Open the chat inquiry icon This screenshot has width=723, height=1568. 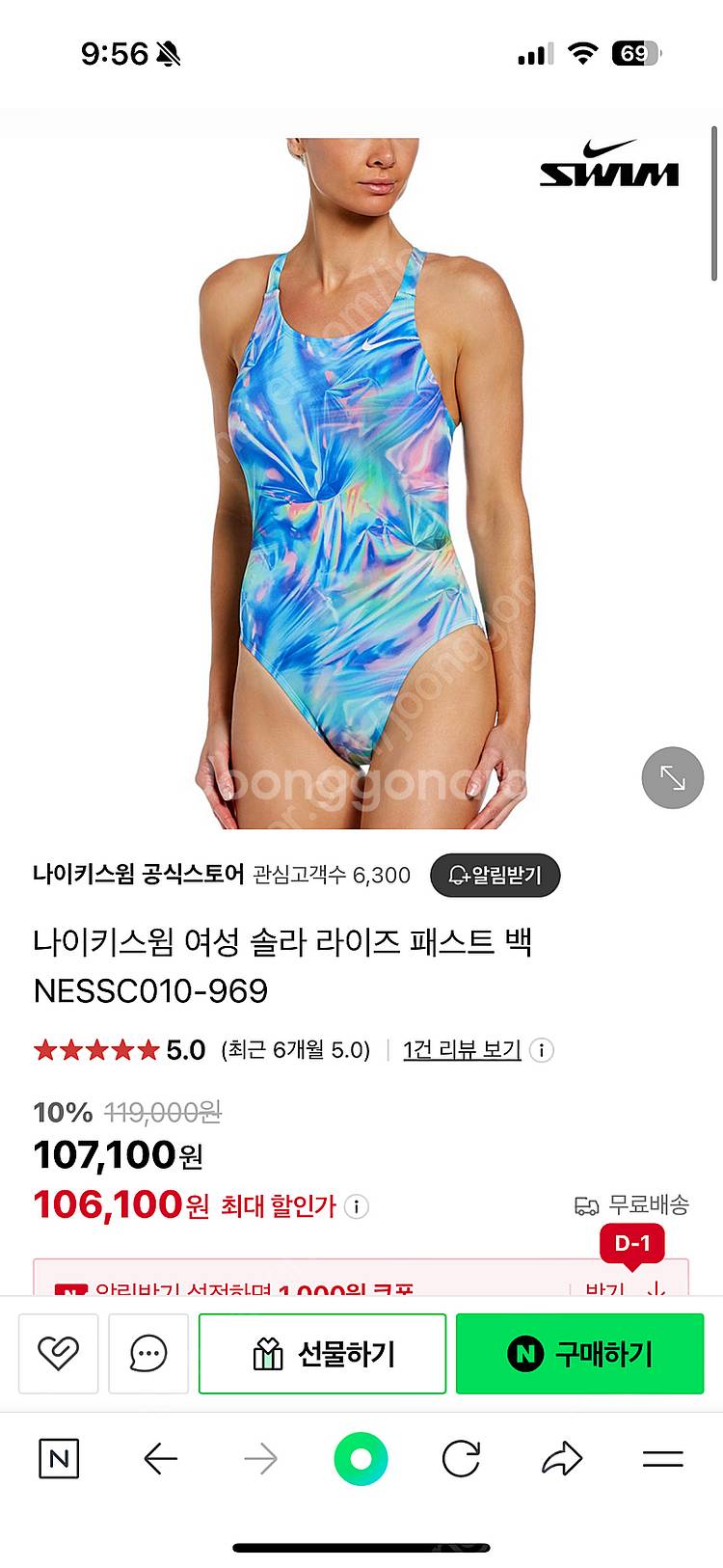click(x=148, y=1353)
